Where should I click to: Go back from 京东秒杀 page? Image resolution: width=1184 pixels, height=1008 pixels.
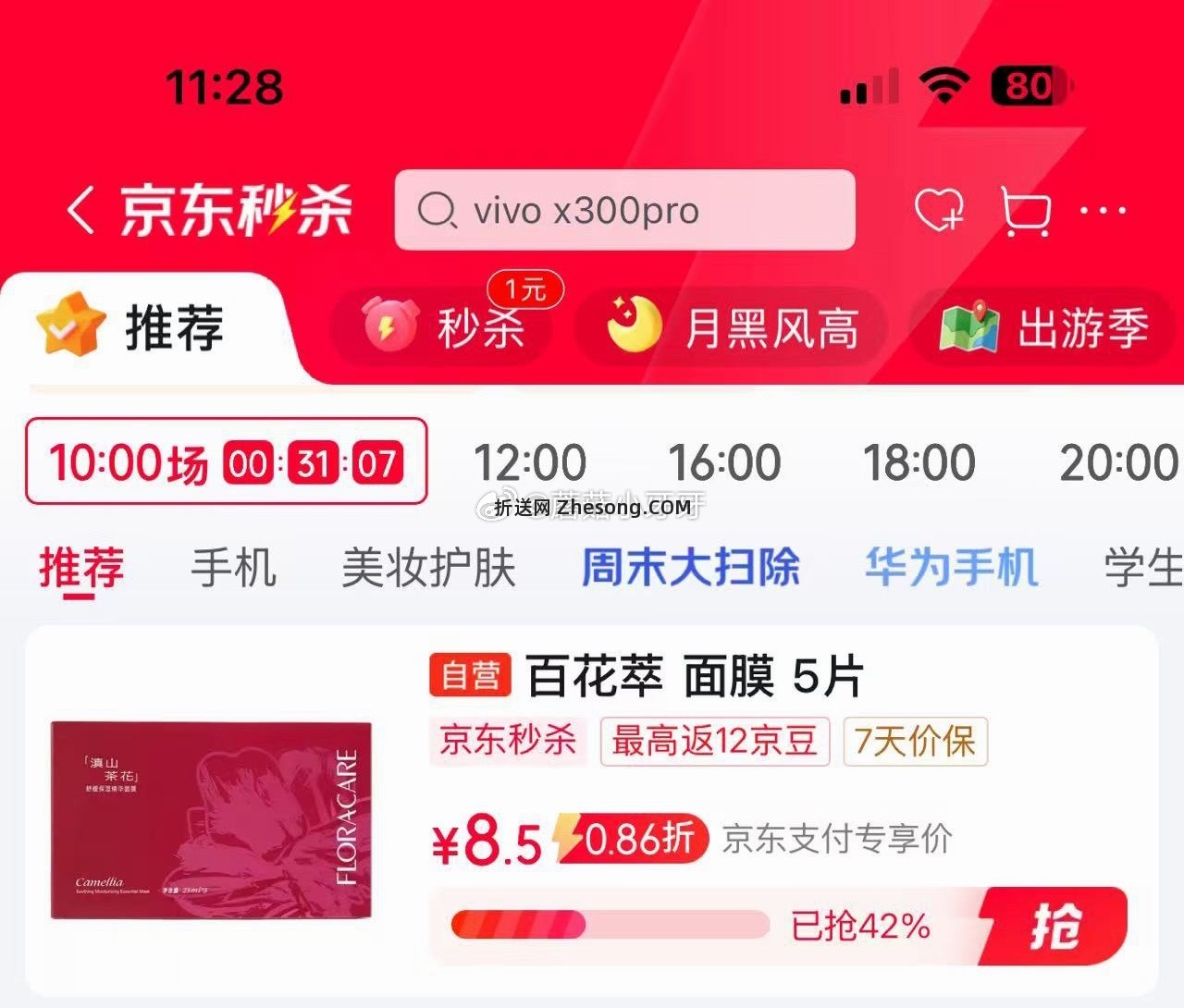tap(81, 210)
